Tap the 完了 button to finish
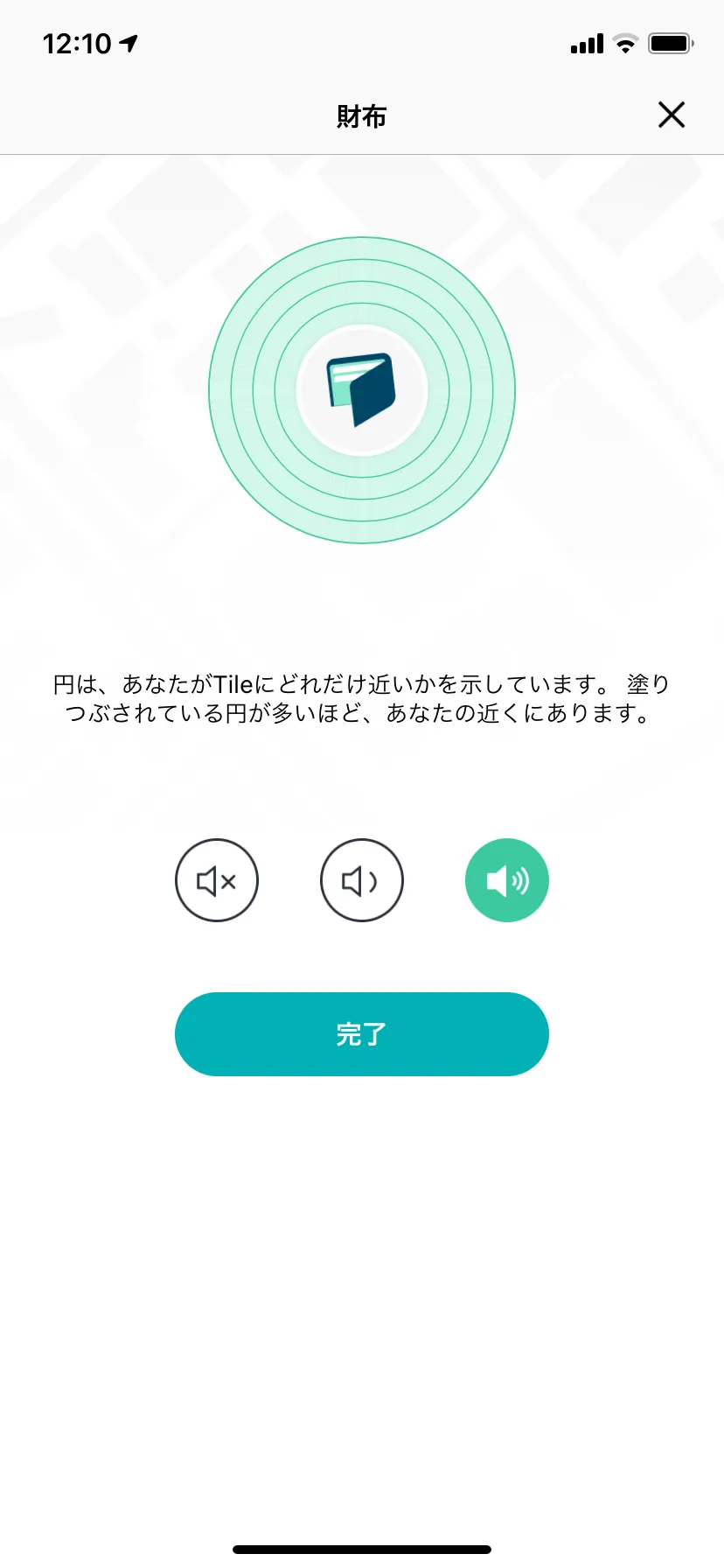Image resolution: width=724 pixels, height=1568 pixels. coord(362,1034)
